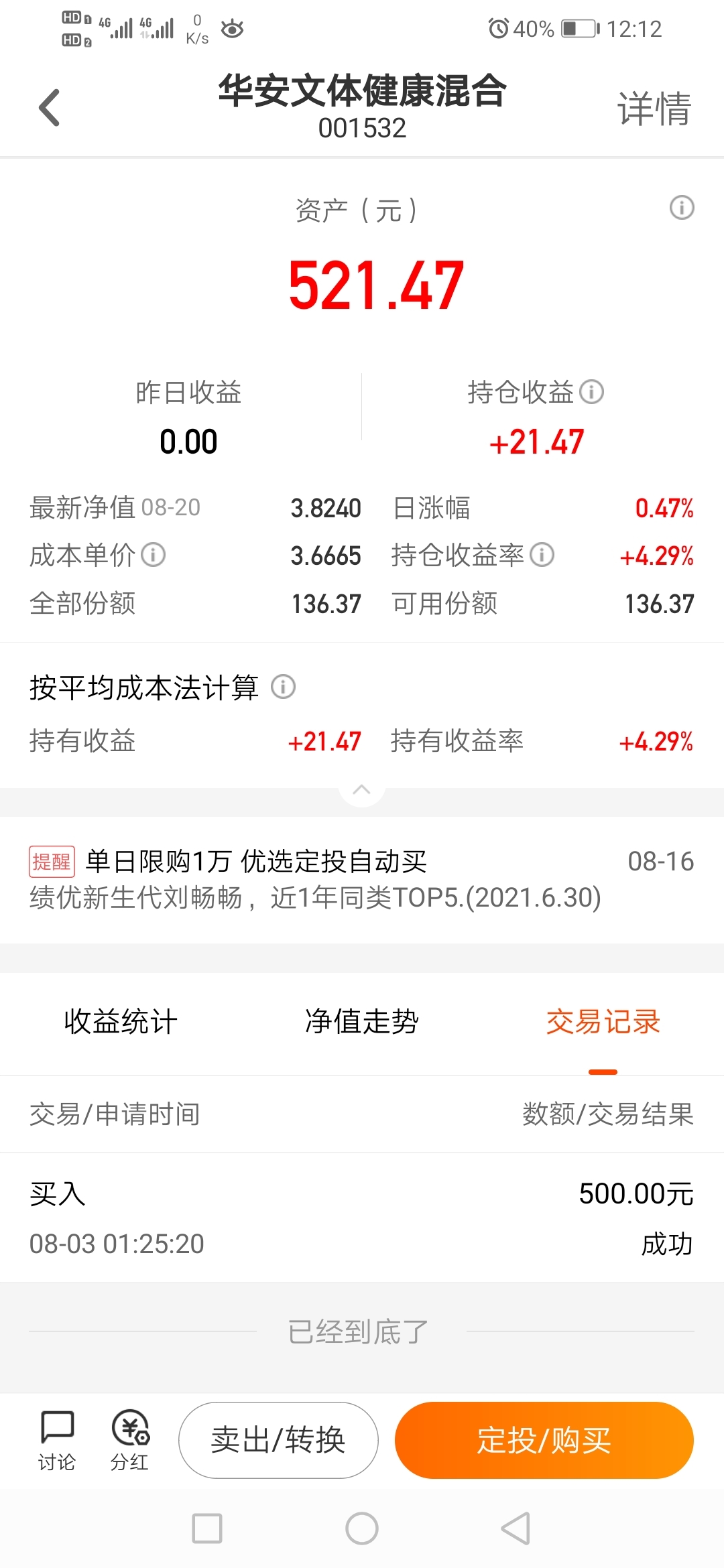This screenshot has height=1568, width=724.
Task: Open 详情 fund details
Action: [654, 108]
